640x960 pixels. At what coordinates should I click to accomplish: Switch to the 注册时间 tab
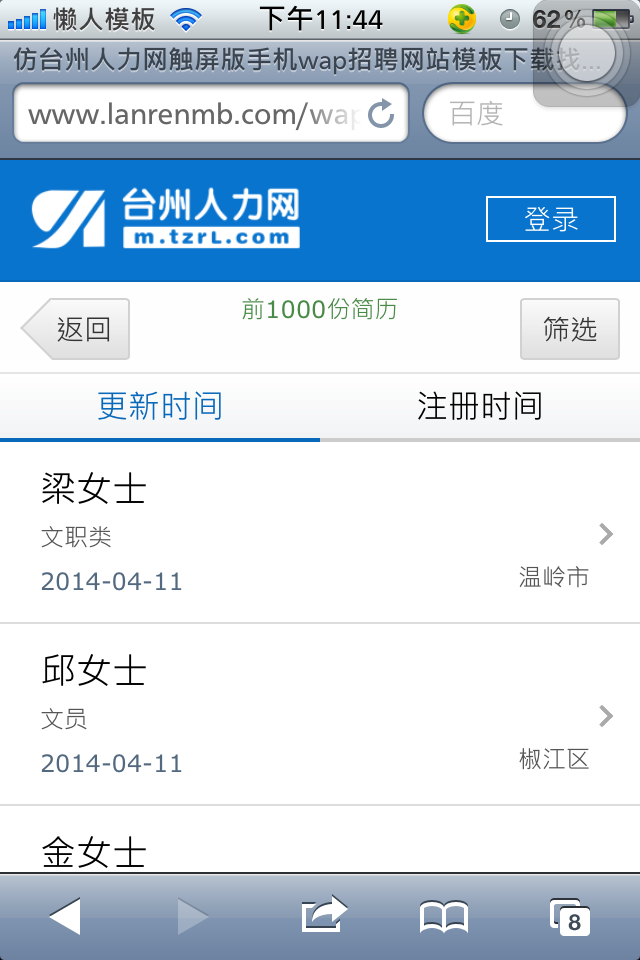(480, 407)
